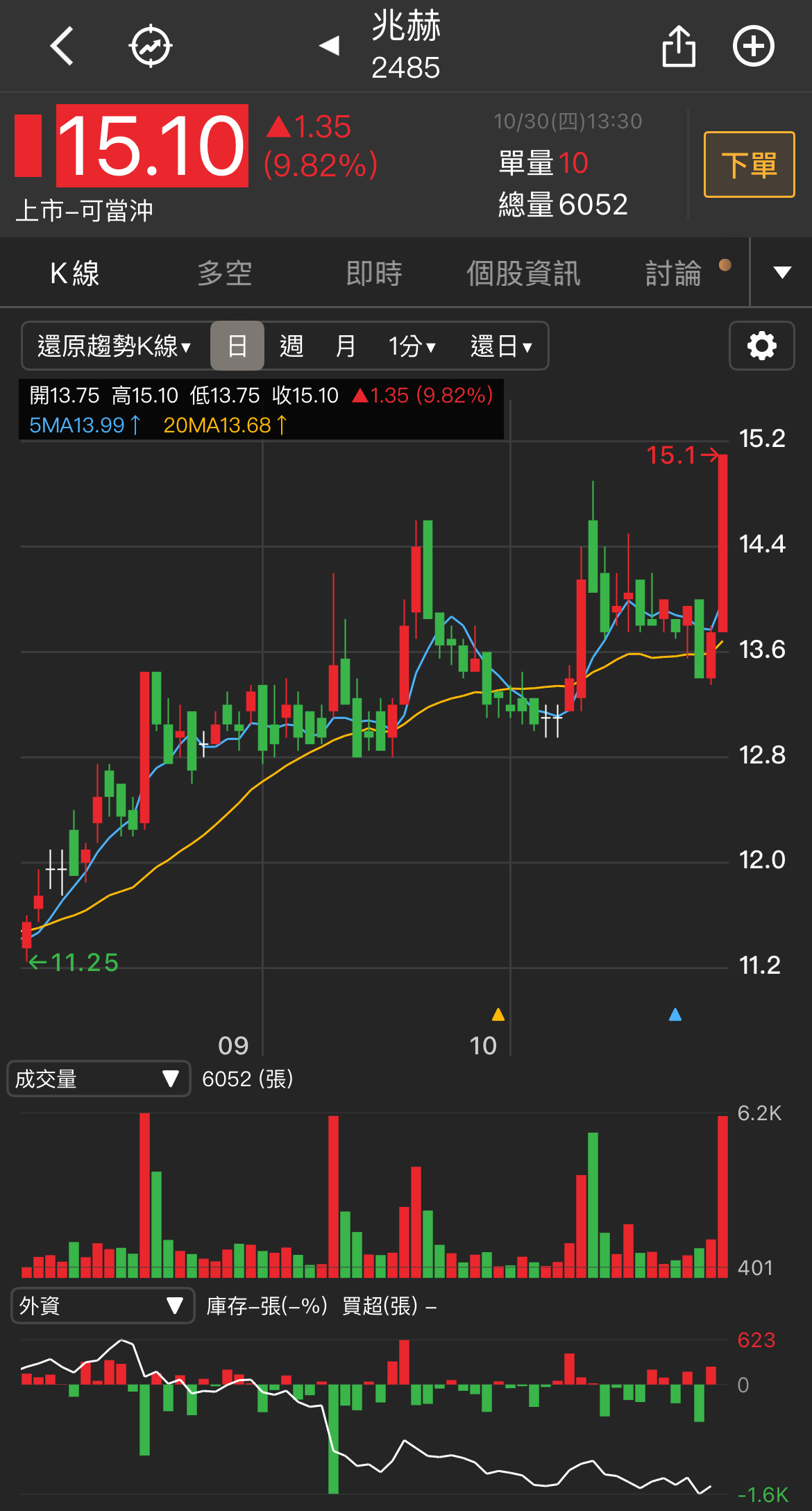812x1511 pixels.
Task: Open the 還日 dropdown
Action: [x=501, y=346]
